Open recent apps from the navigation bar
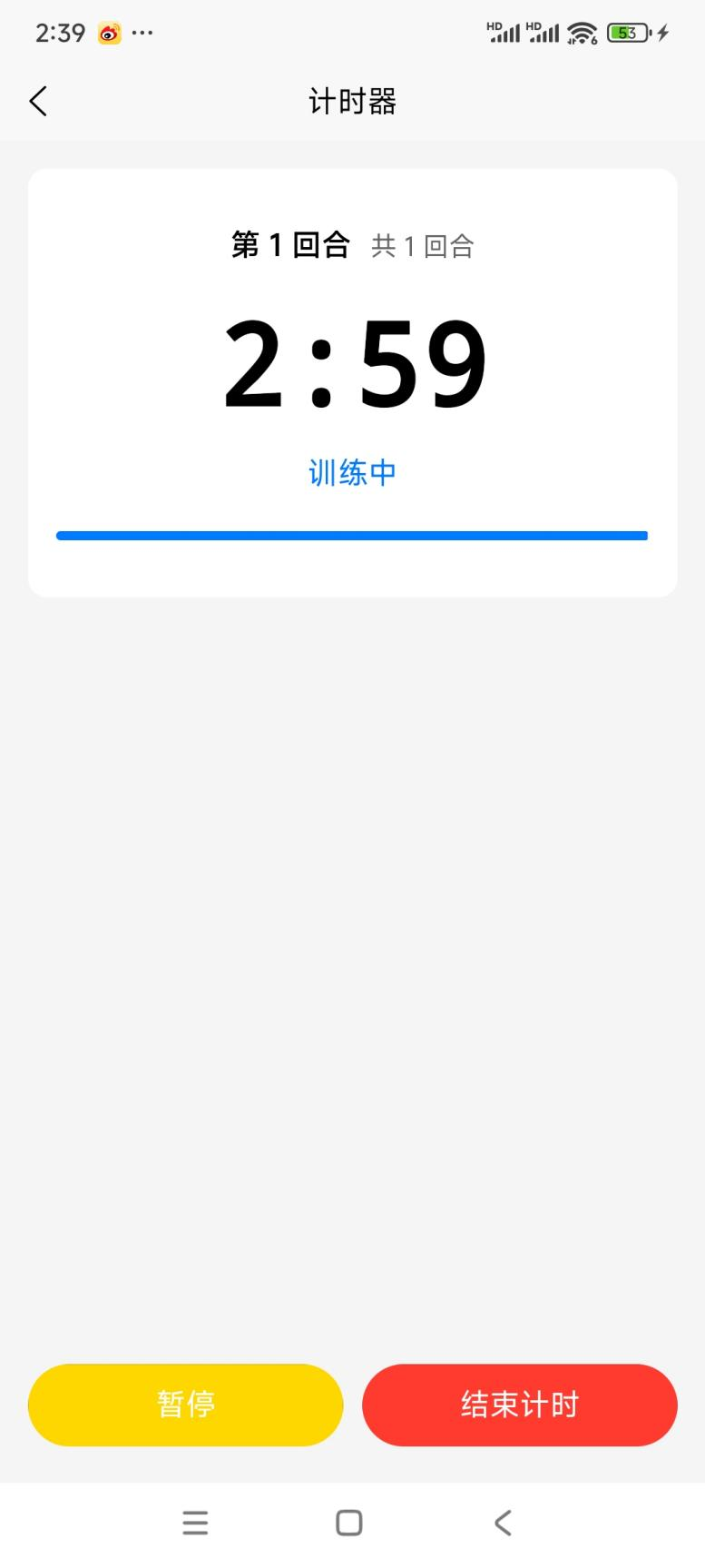The height and width of the screenshot is (1568, 705). pyautogui.click(x=195, y=1523)
